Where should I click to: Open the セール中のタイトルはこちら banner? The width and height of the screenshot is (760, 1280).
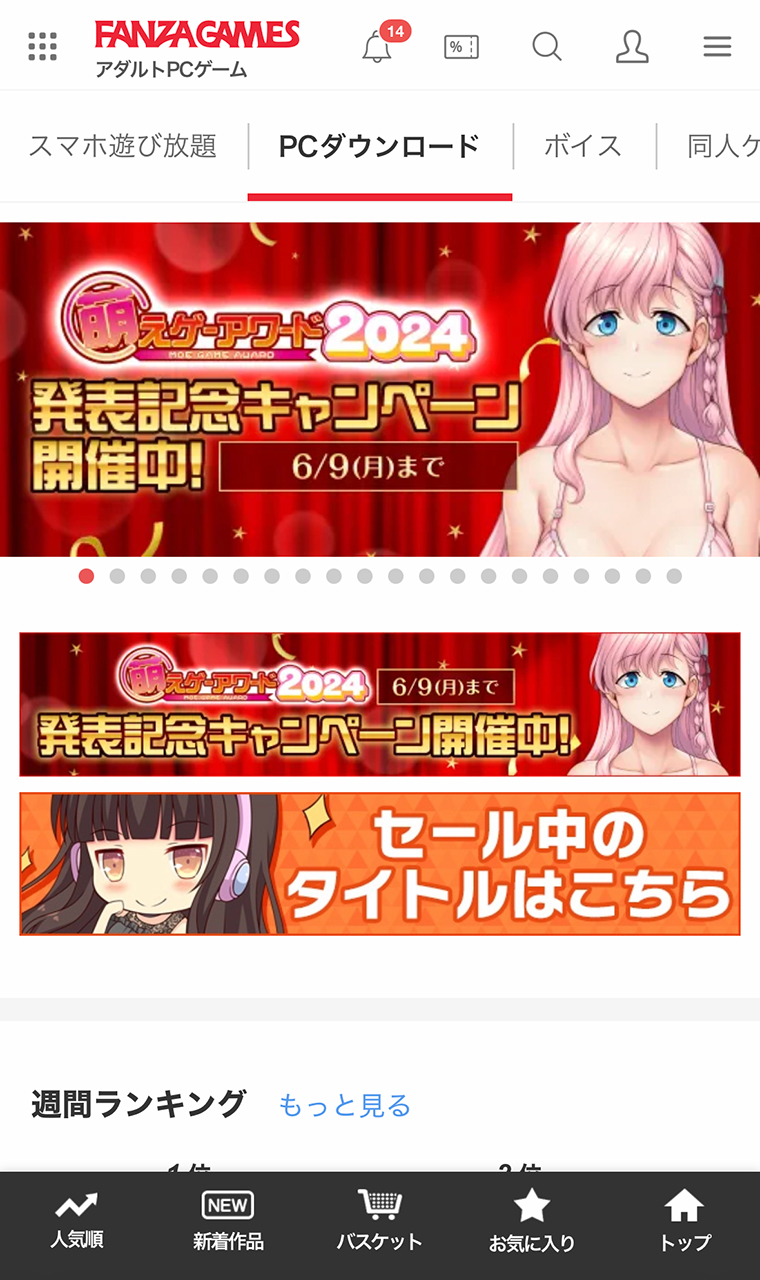(x=380, y=864)
